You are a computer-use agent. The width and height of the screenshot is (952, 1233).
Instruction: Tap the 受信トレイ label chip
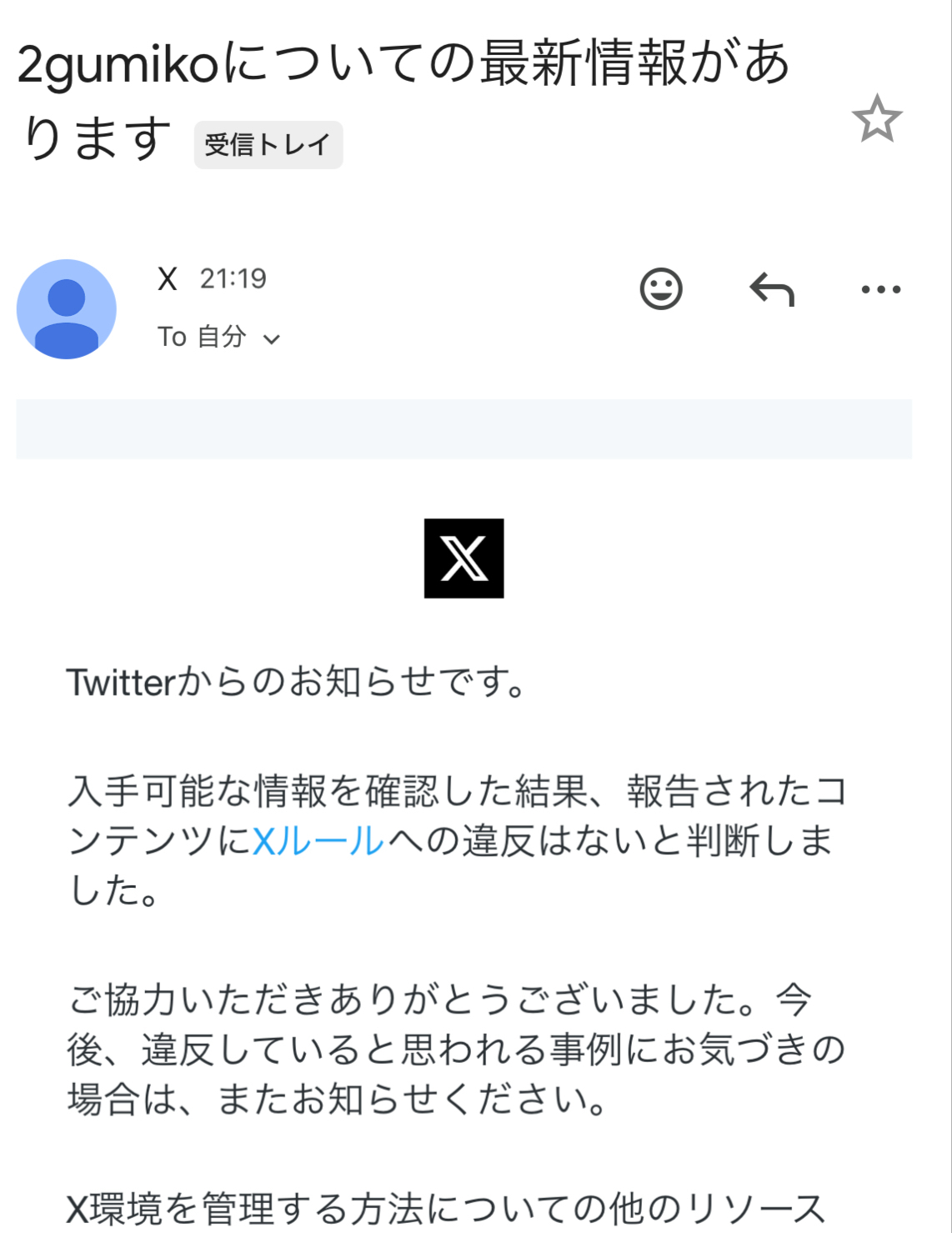(x=268, y=145)
